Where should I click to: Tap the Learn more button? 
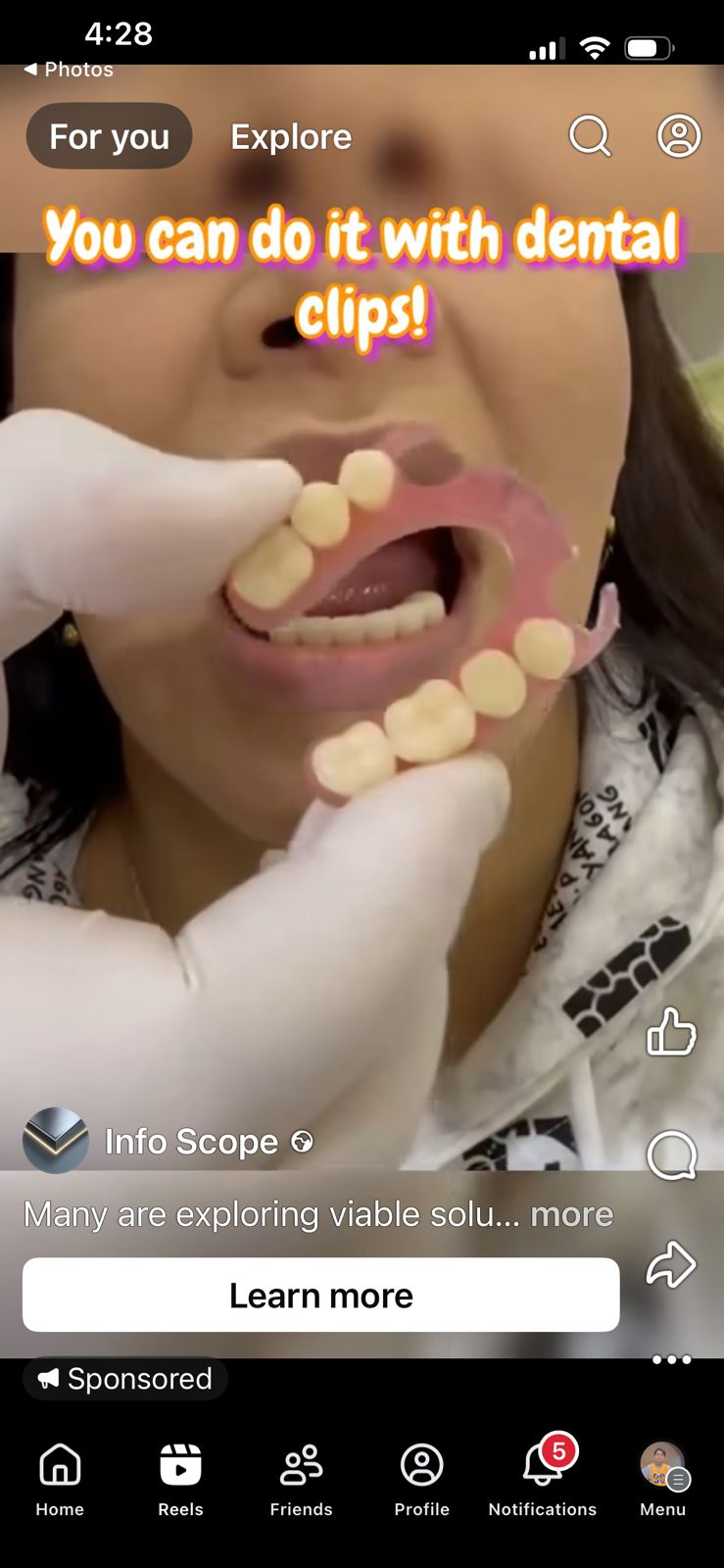pyautogui.click(x=320, y=1295)
